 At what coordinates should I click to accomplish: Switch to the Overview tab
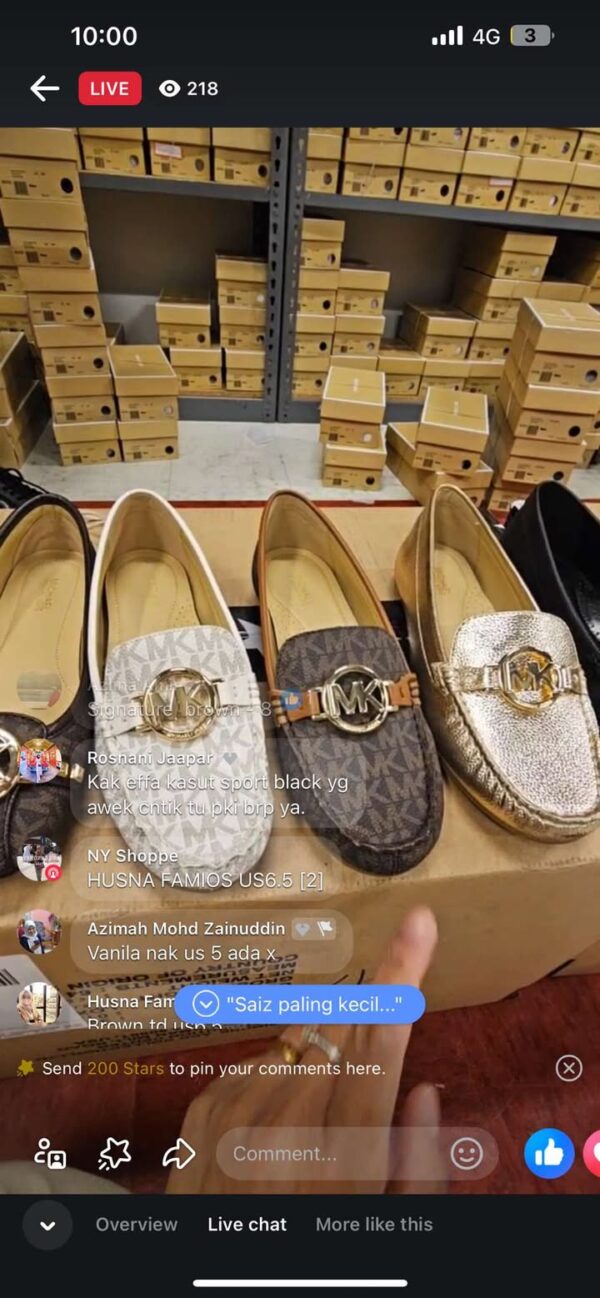point(136,1224)
